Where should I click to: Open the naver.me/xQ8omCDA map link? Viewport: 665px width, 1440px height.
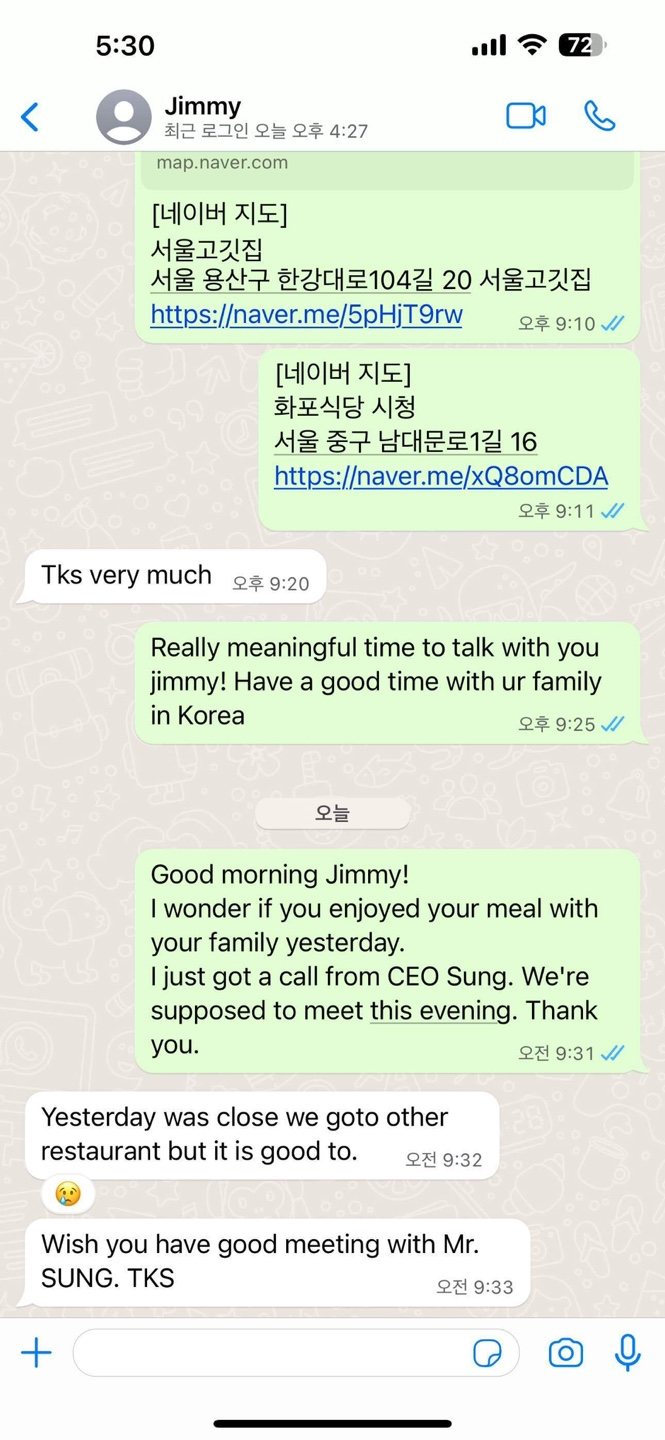pos(440,476)
